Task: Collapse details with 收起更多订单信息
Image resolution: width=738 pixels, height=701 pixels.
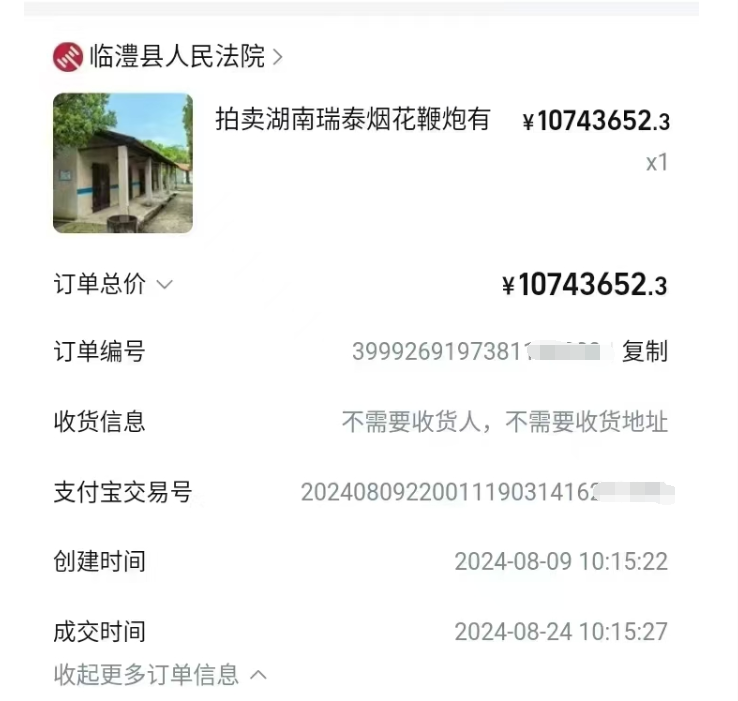Action: [x=160, y=675]
